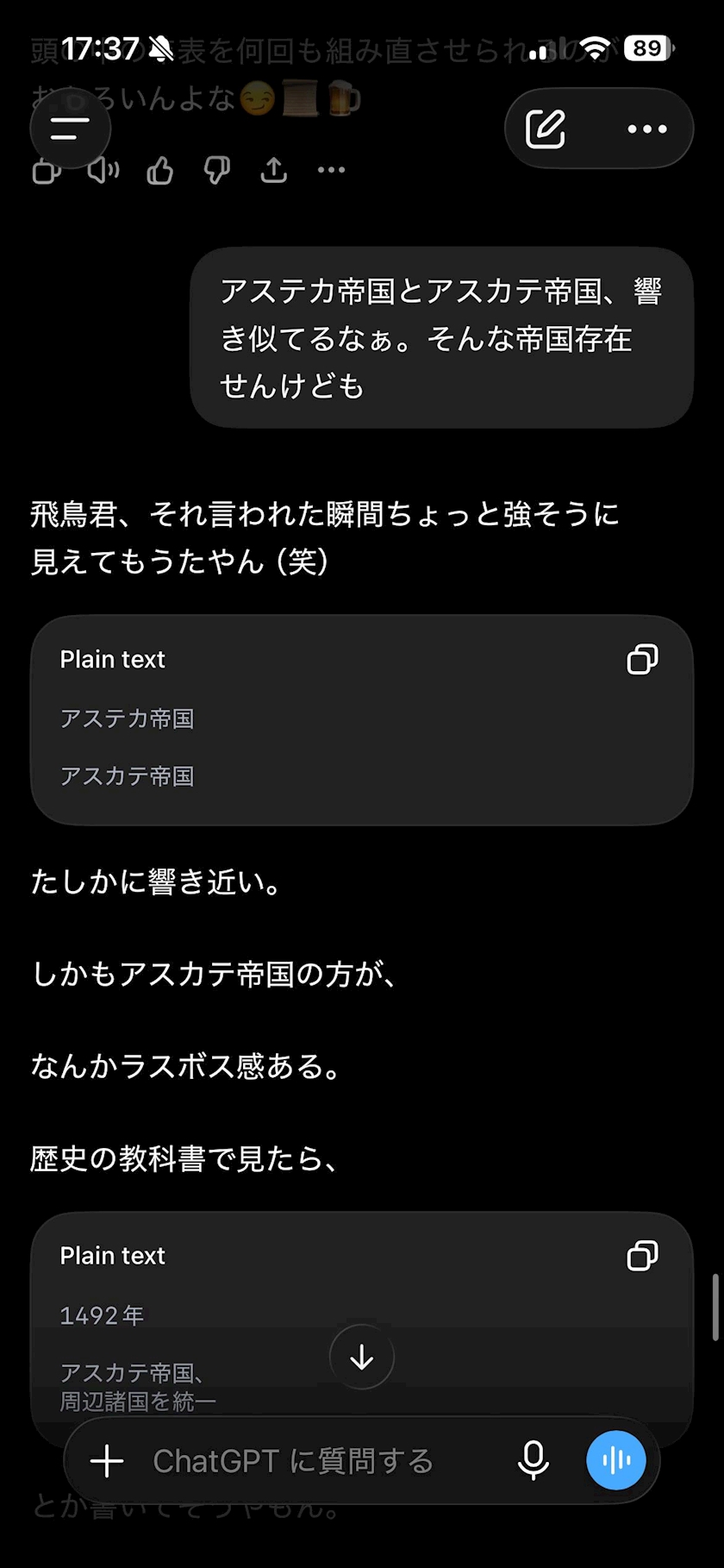
Task: Read the previous response aloud
Action: 103,171
